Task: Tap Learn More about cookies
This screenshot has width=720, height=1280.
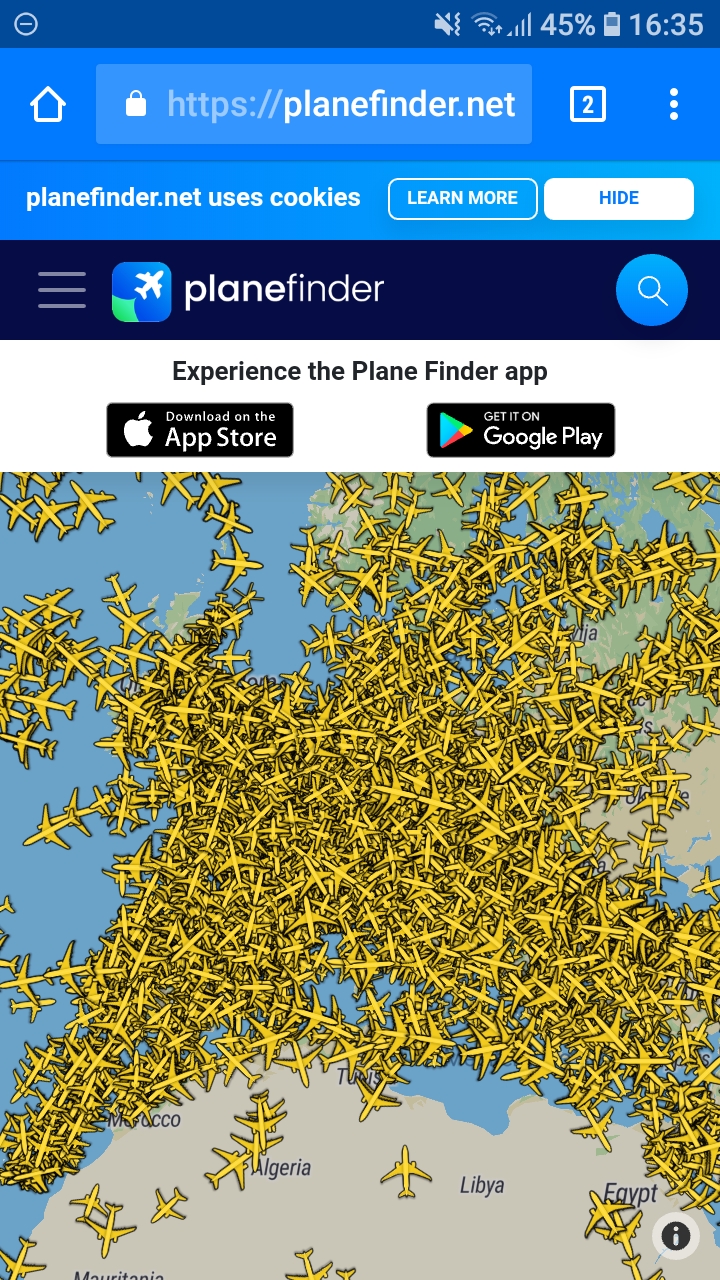Action: tap(462, 198)
